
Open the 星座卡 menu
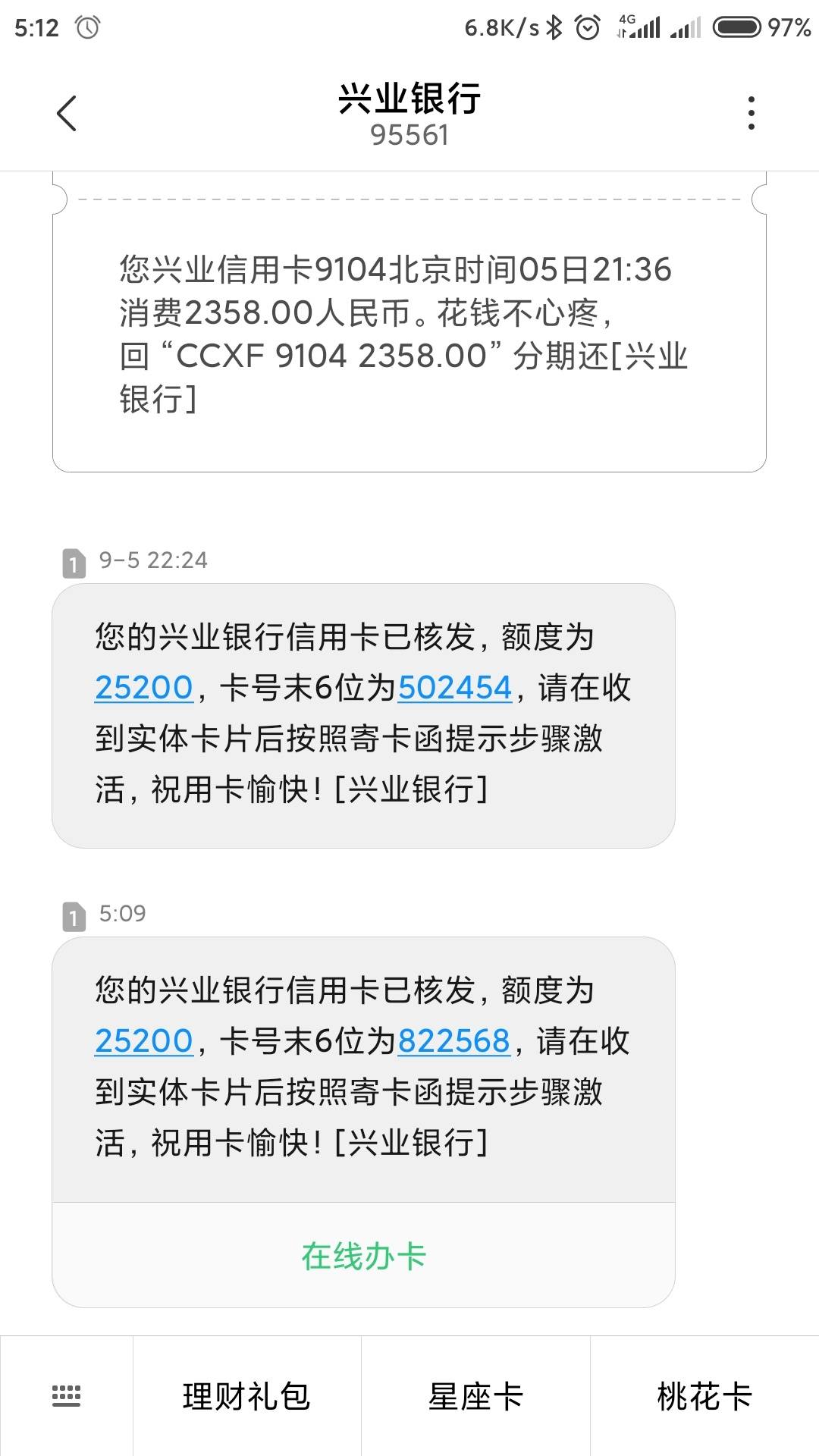point(475,1396)
